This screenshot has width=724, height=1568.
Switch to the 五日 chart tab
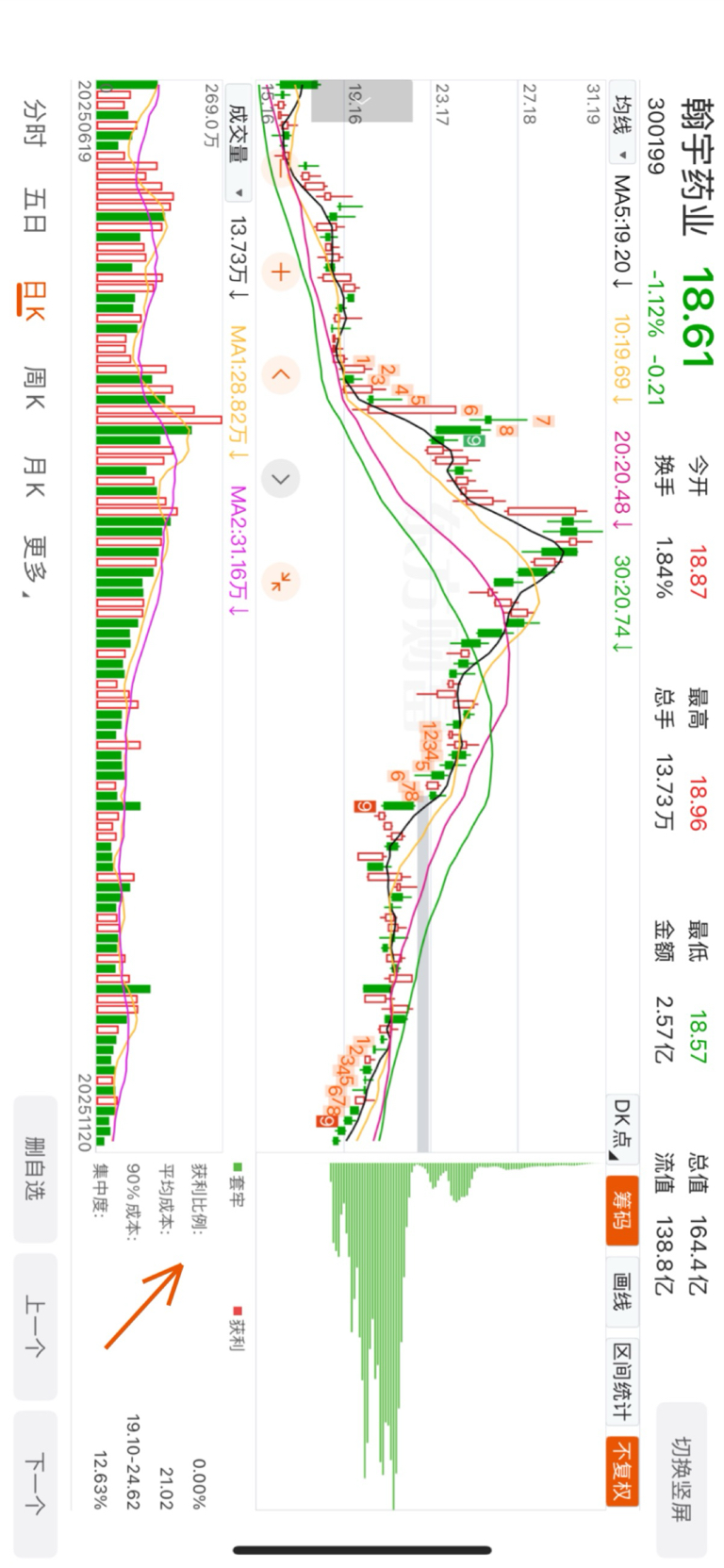point(34,210)
